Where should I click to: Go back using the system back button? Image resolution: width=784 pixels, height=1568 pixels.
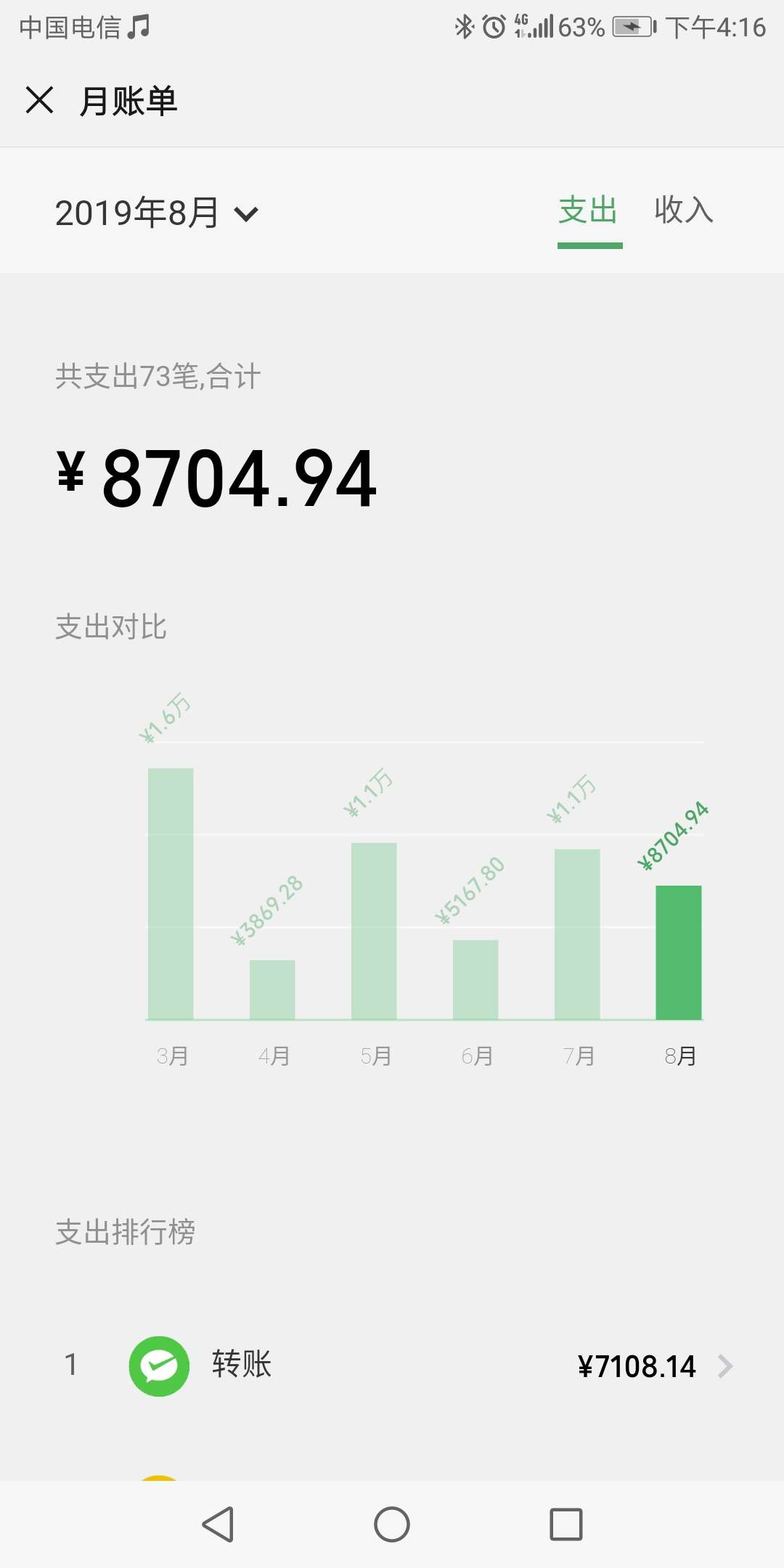coord(218,1524)
